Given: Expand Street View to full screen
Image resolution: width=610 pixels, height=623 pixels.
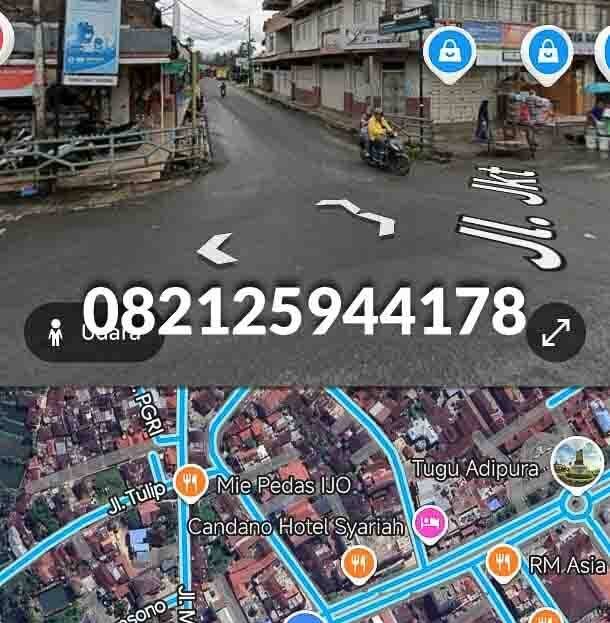Looking at the screenshot, I should (556, 332).
